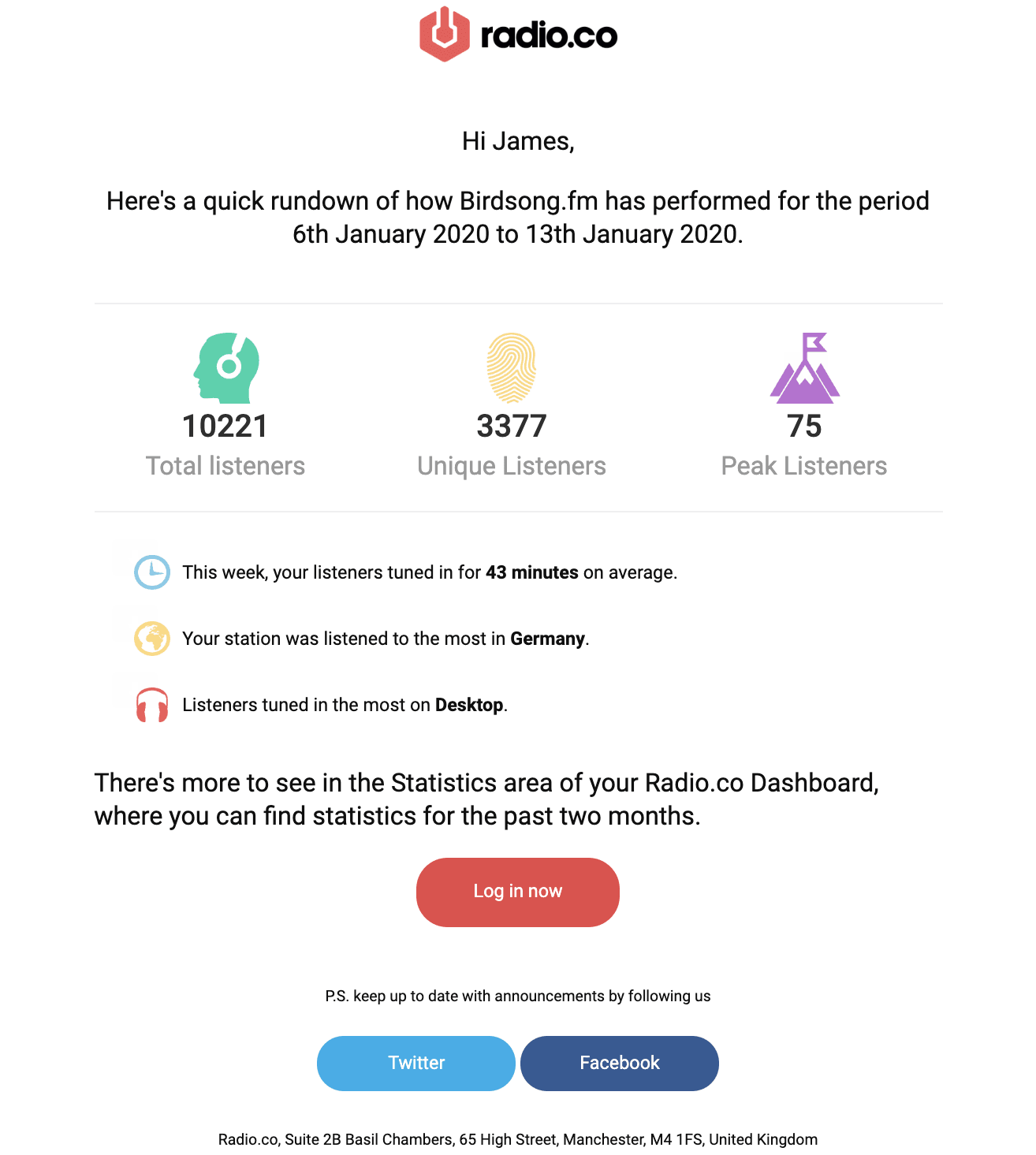Select the bold Germany text
This screenshot has height=1155, width=1036.
pos(546,639)
